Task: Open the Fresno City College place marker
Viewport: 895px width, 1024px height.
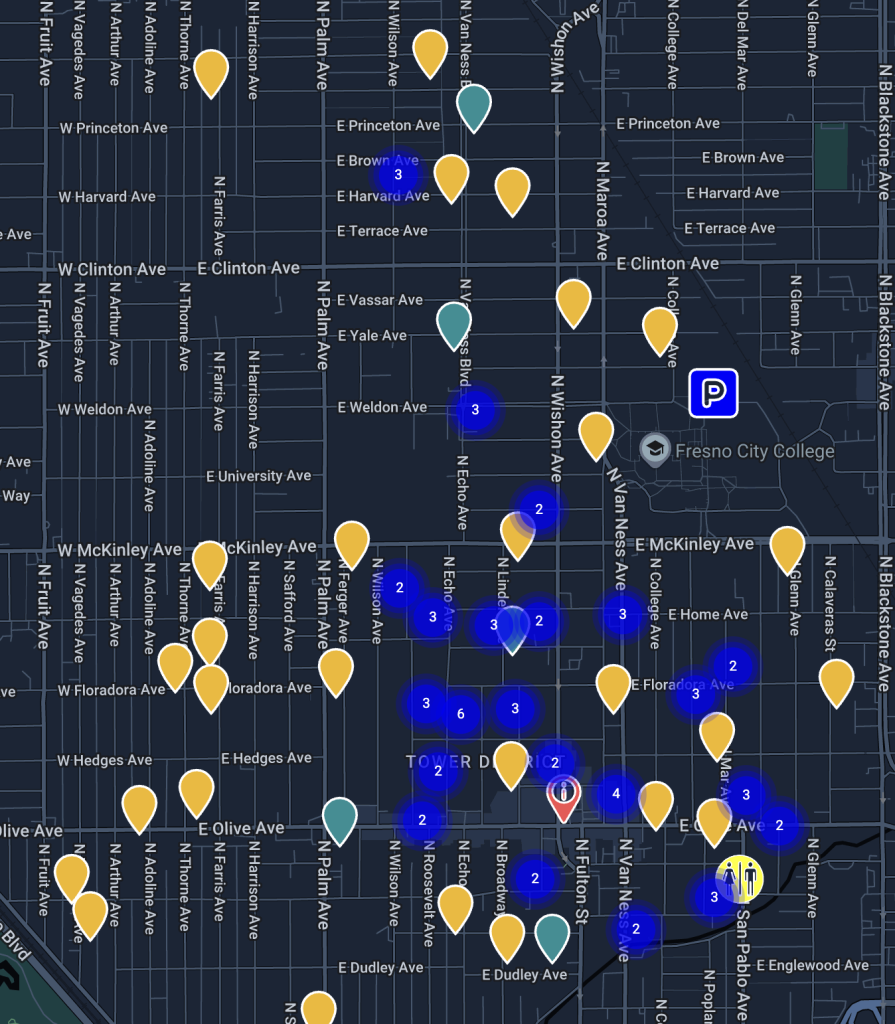Action: 655,450
